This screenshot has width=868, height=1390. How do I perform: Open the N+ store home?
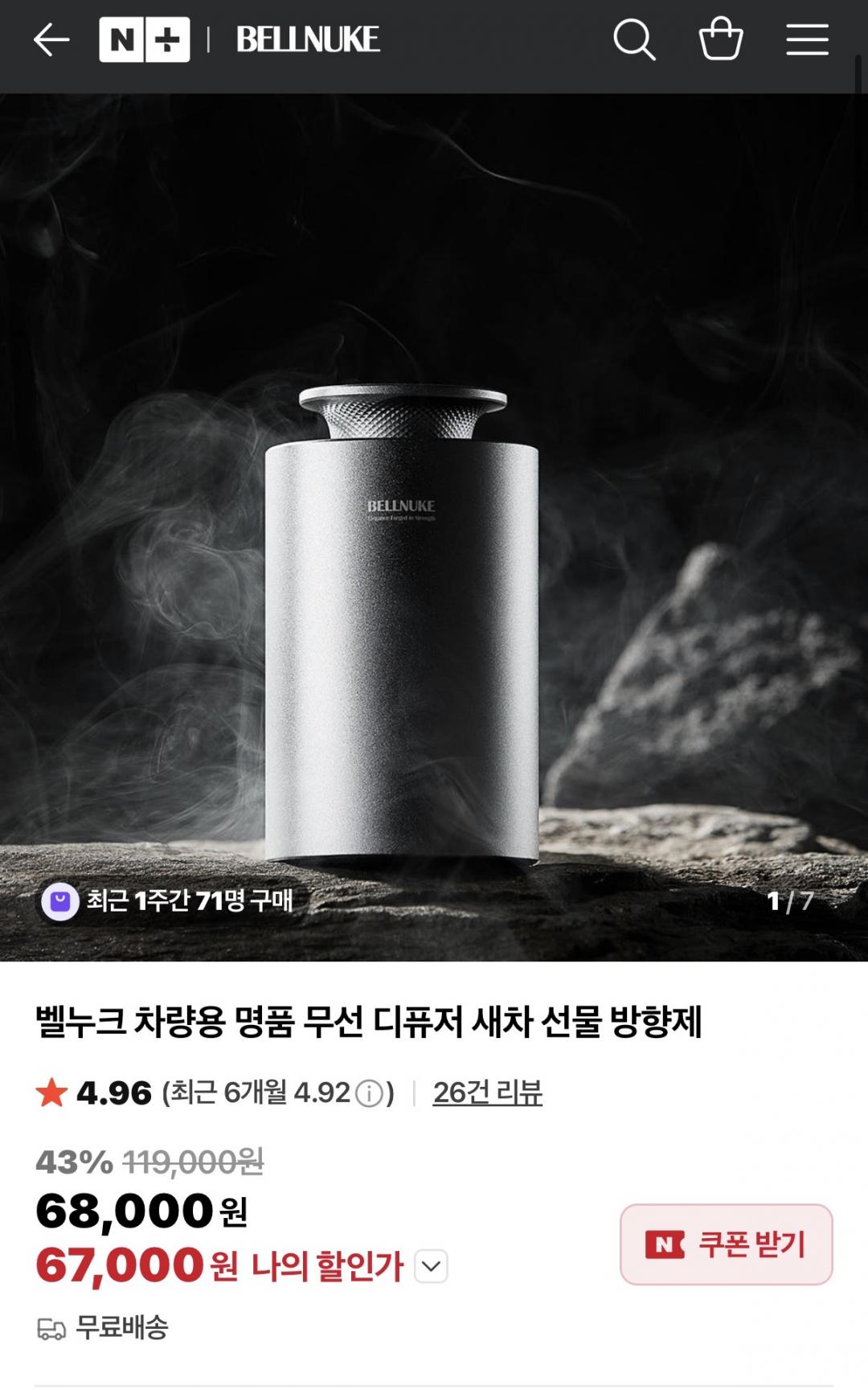point(145,39)
